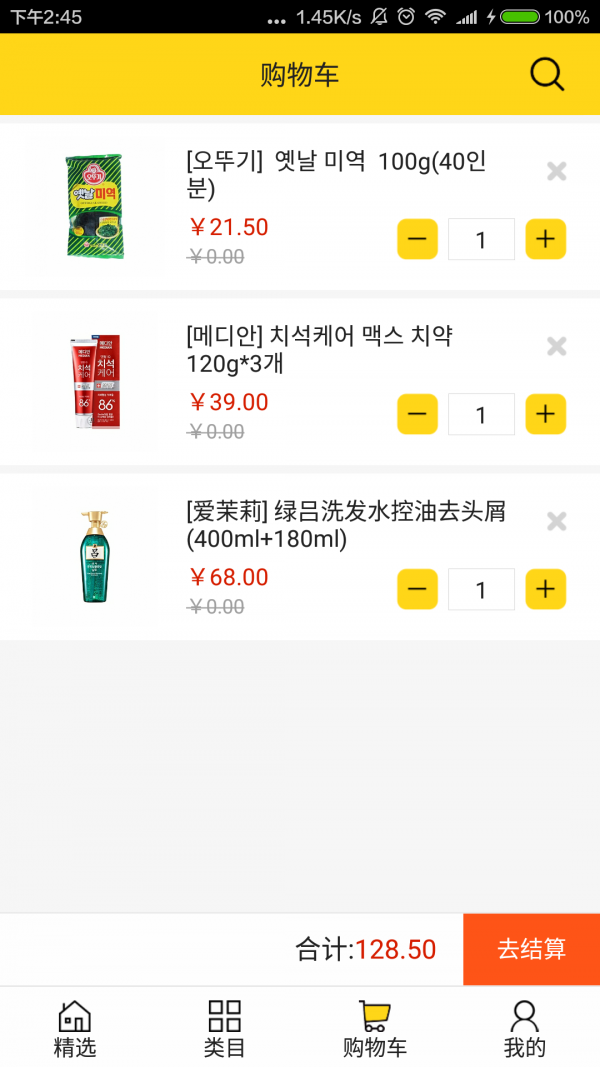Image resolution: width=600 pixels, height=1067 pixels.
Task: Decrease quantity of 옛날 미역 seaweed
Action: [x=417, y=239]
